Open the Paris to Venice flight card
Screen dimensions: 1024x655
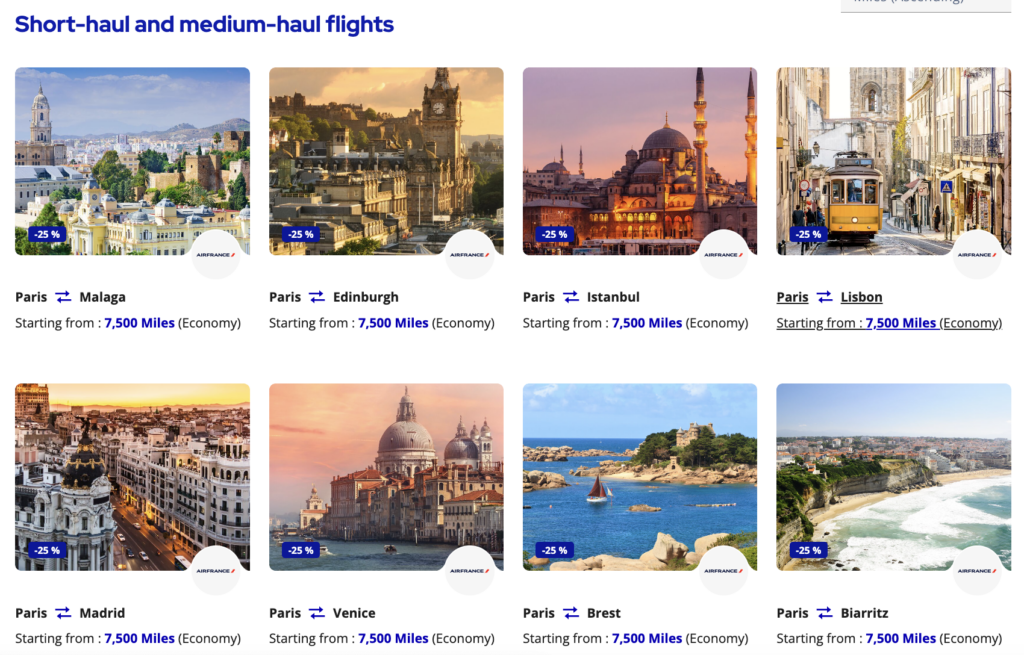386,477
